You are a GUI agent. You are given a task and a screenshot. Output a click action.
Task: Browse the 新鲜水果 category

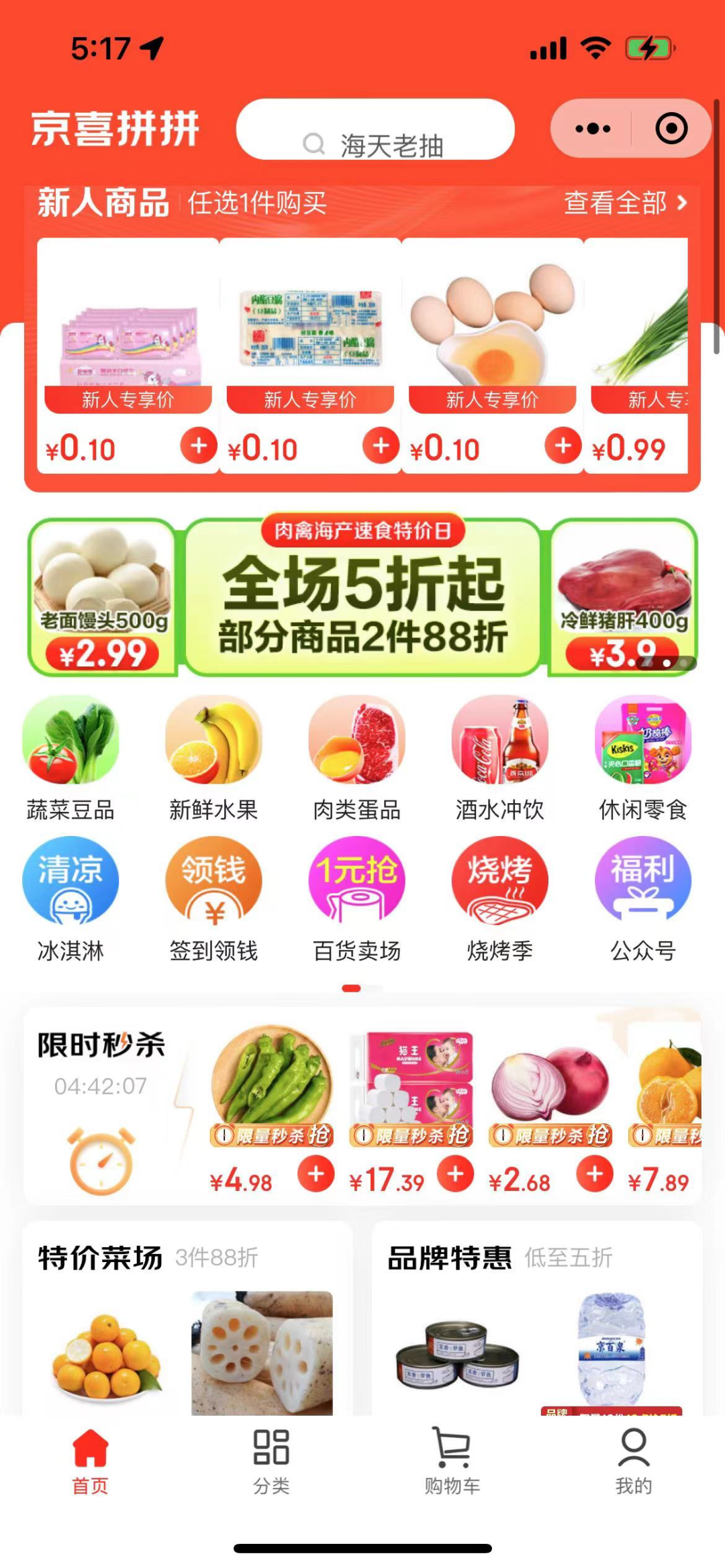click(x=213, y=758)
